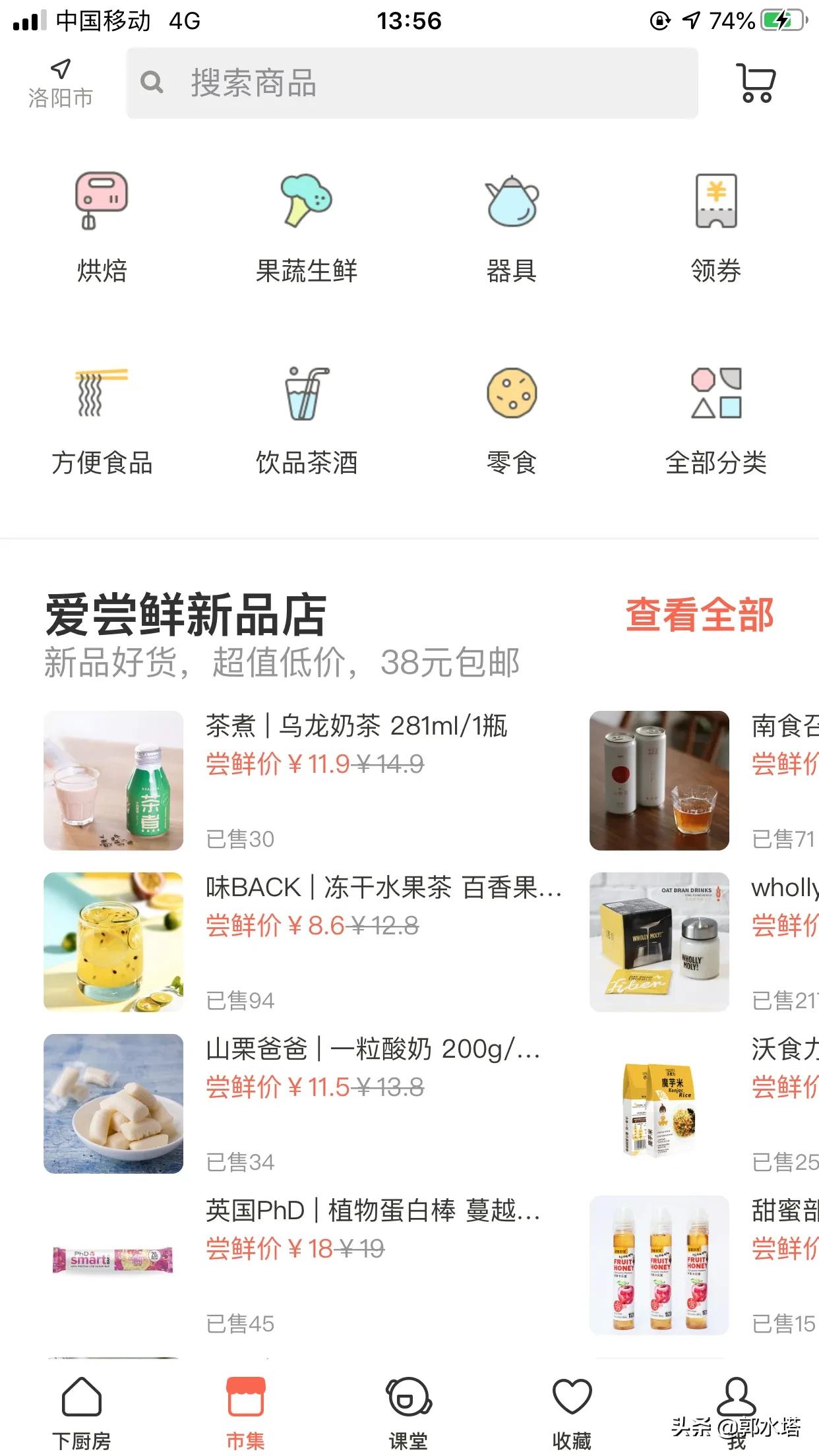The height and width of the screenshot is (1456, 819).
Task: Open the shopping cart
Action: pos(756,84)
